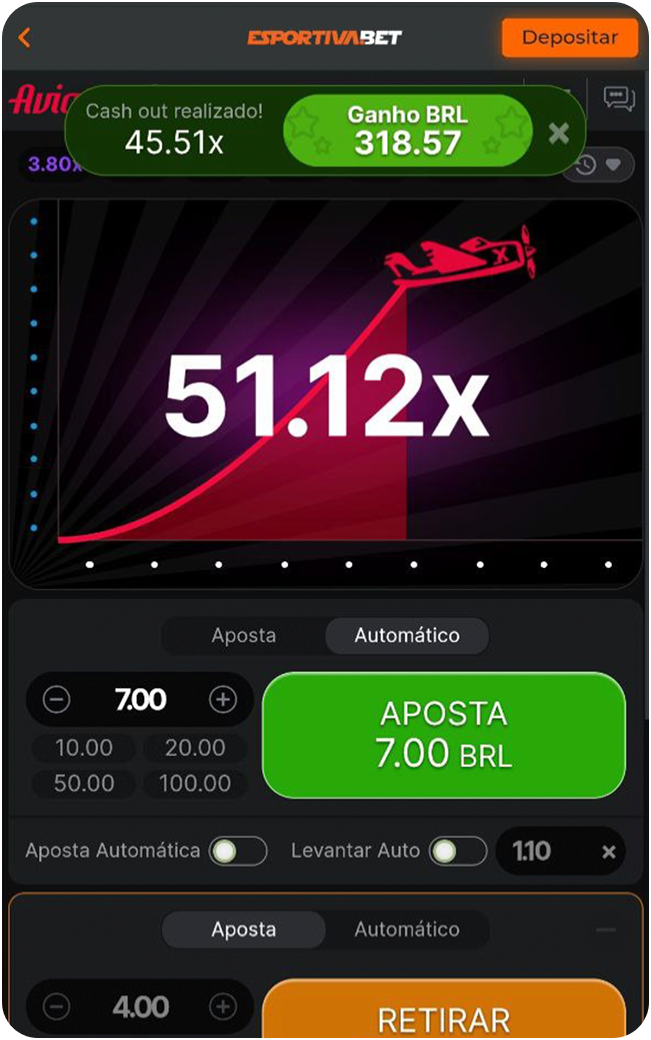This screenshot has height=1040, width=651.
Task: Place the 7.00 BRL bet
Action: coord(443,735)
